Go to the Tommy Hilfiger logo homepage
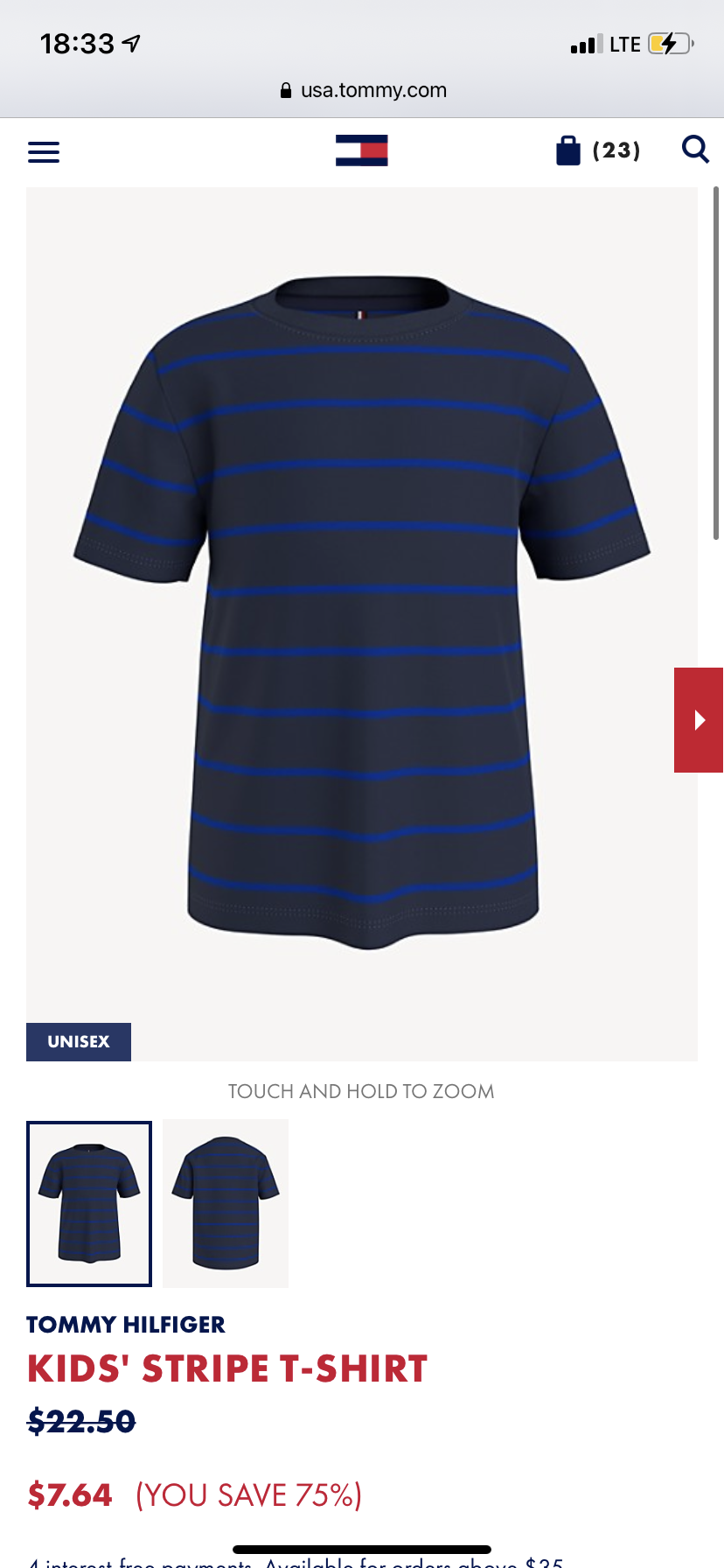Viewport: 724px width, 1568px height. [x=362, y=150]
